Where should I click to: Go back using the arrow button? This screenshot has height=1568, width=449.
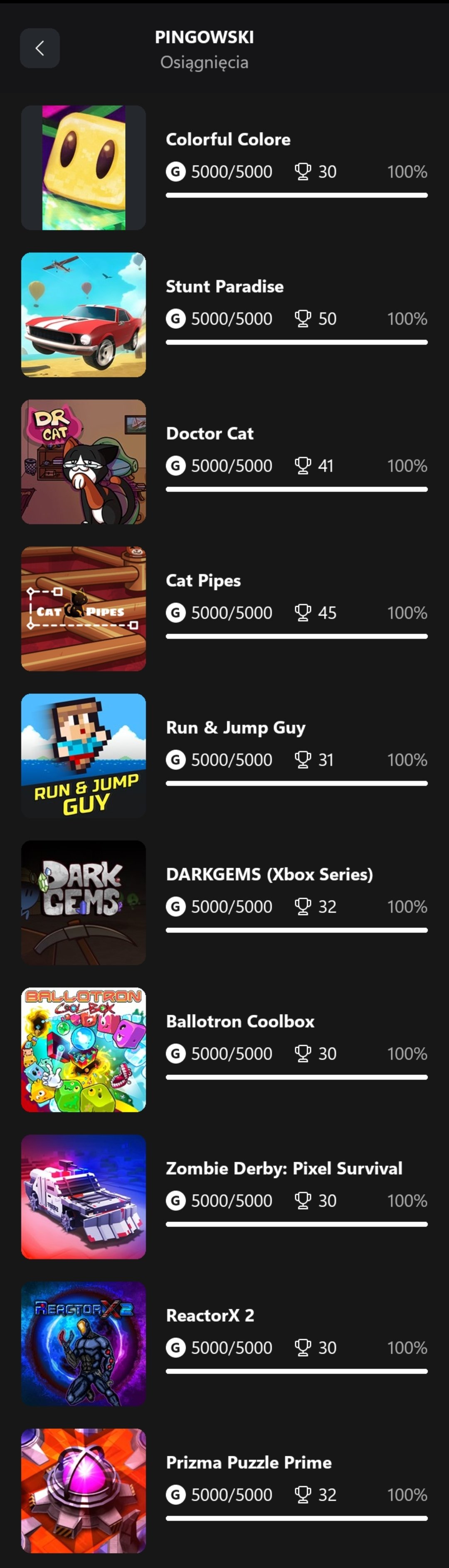tap(39, 48)
